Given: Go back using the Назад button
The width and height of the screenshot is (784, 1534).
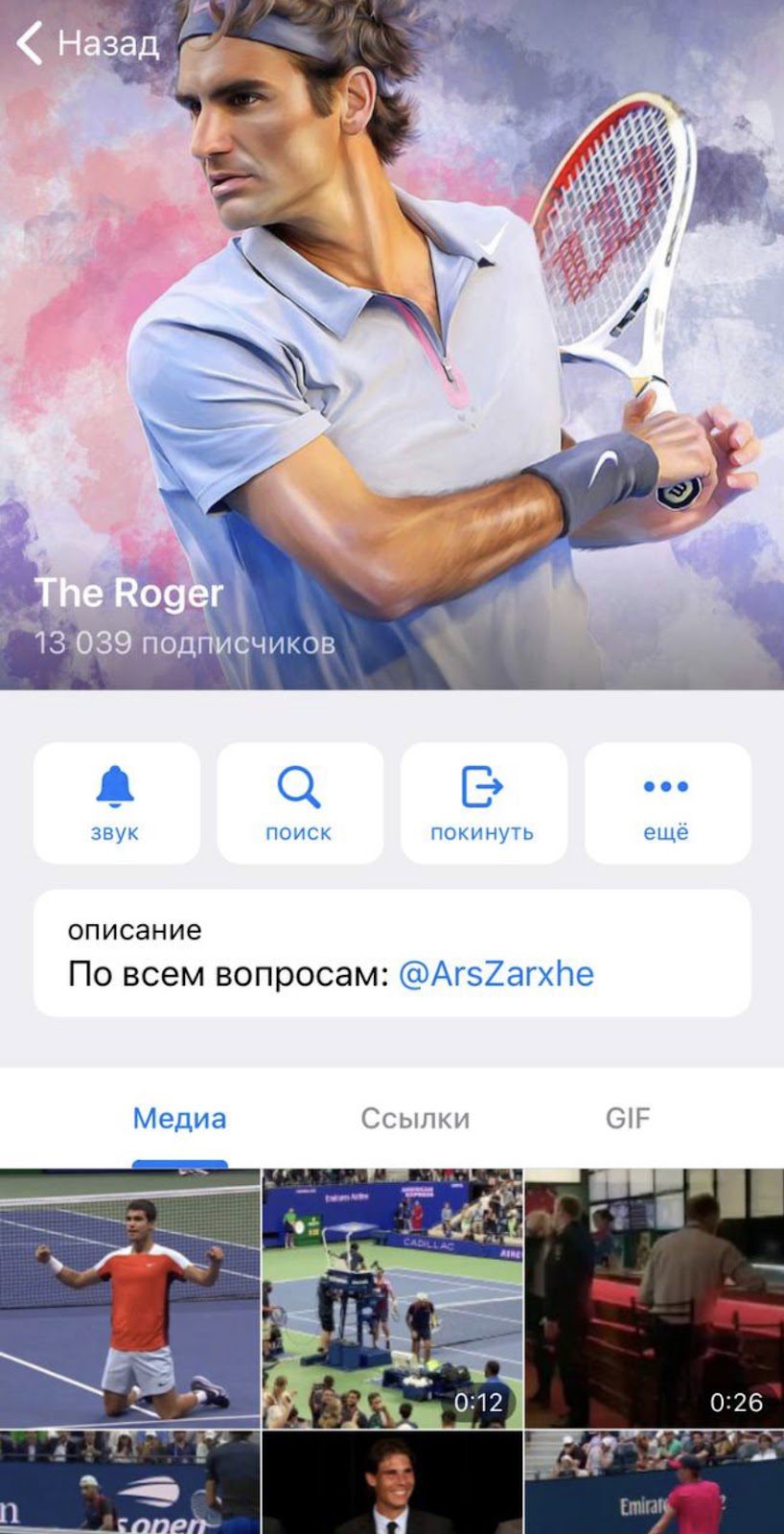Looking at the screenshot, I should pyautogui.click(x=87, y=43).
